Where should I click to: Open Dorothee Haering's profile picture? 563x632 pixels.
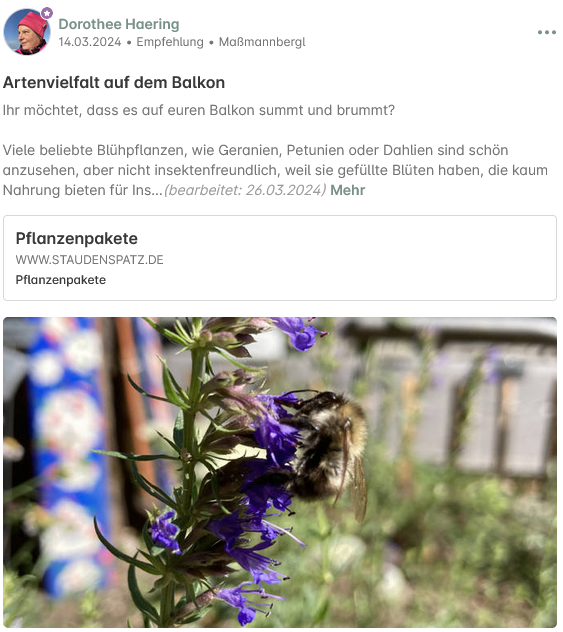tap(27, 32)
